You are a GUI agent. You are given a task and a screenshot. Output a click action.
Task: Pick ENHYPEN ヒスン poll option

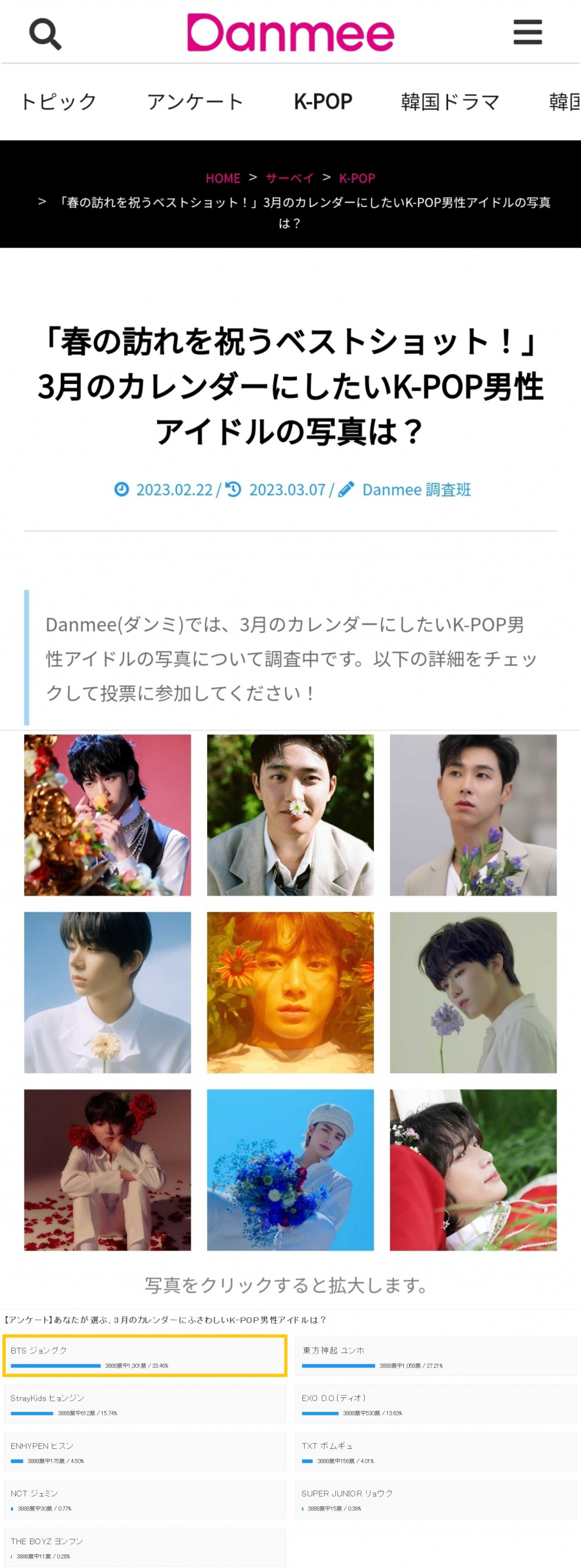pos(145,1451)
